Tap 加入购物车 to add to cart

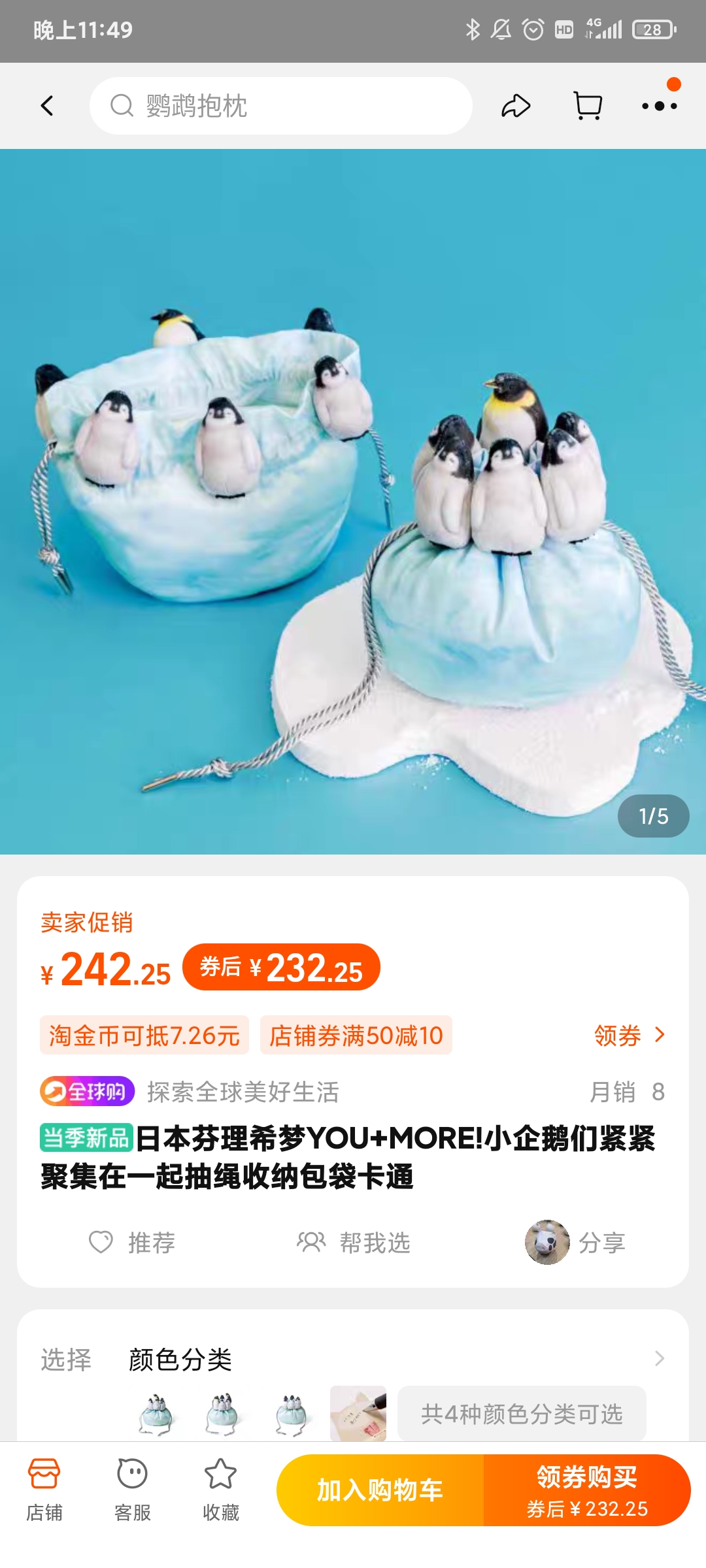pyautogui.click(x=380, y=1490)
